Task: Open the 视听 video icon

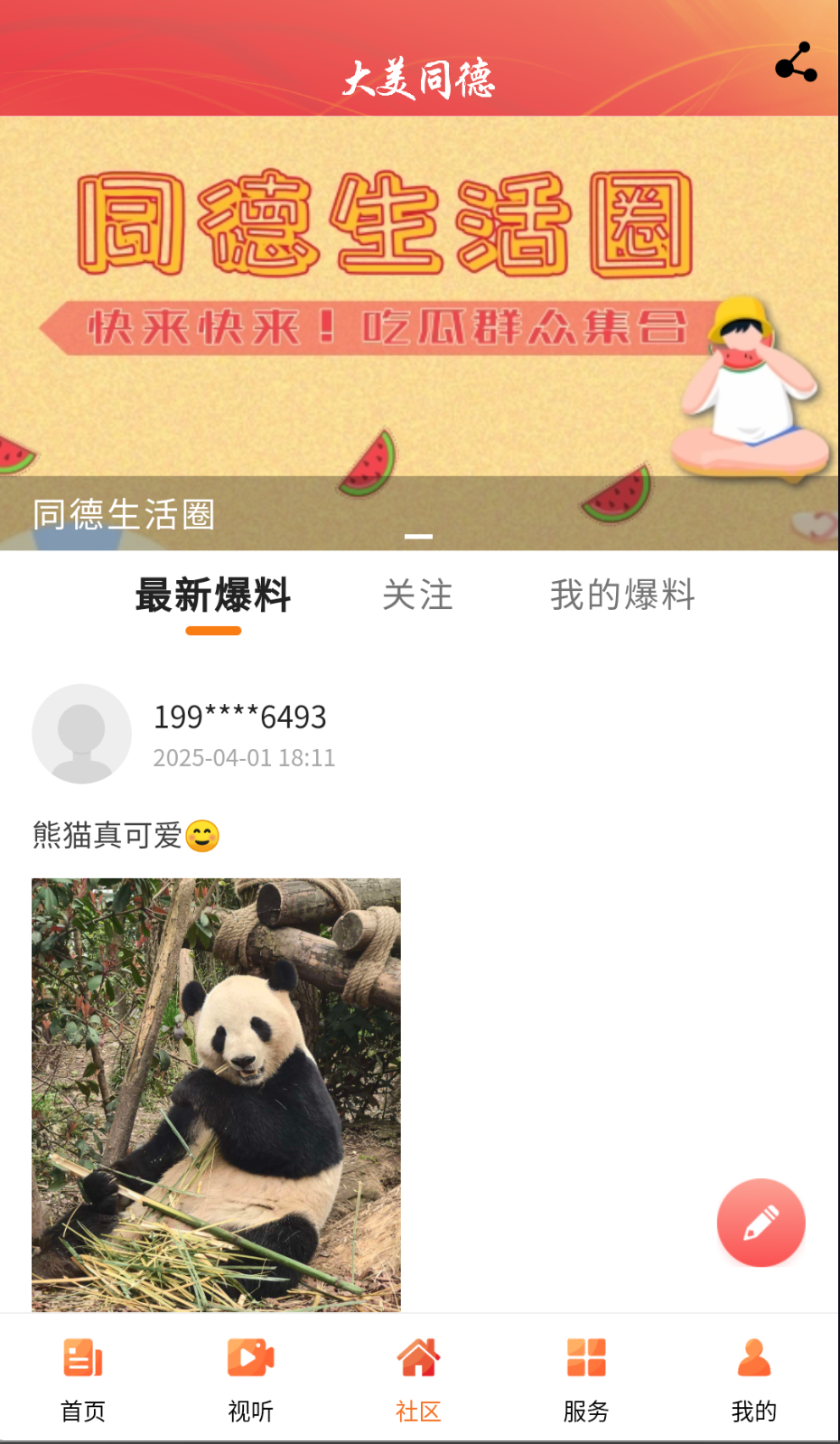Action: pyautogui.click(x=249, y=1357)
